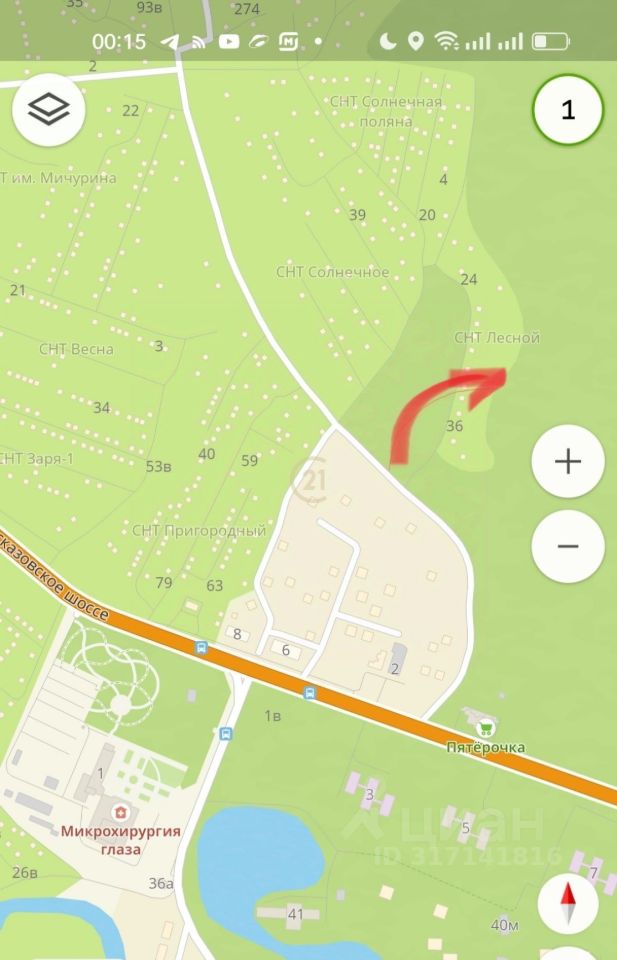Reset map orientation with the compass
The width and height of the screenshot is (617, 960).
tap(568, 904)
